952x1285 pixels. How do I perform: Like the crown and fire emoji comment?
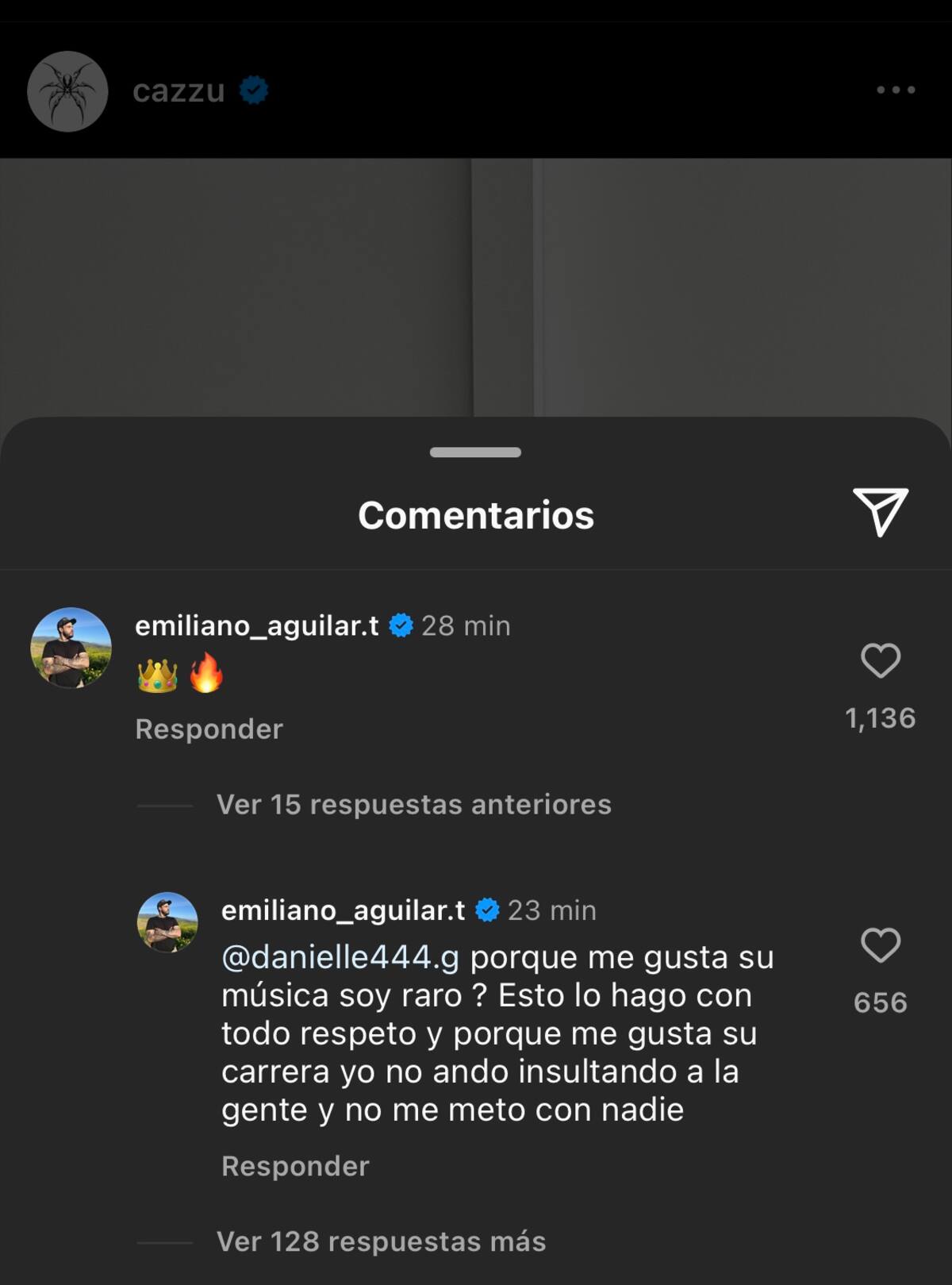880,660
